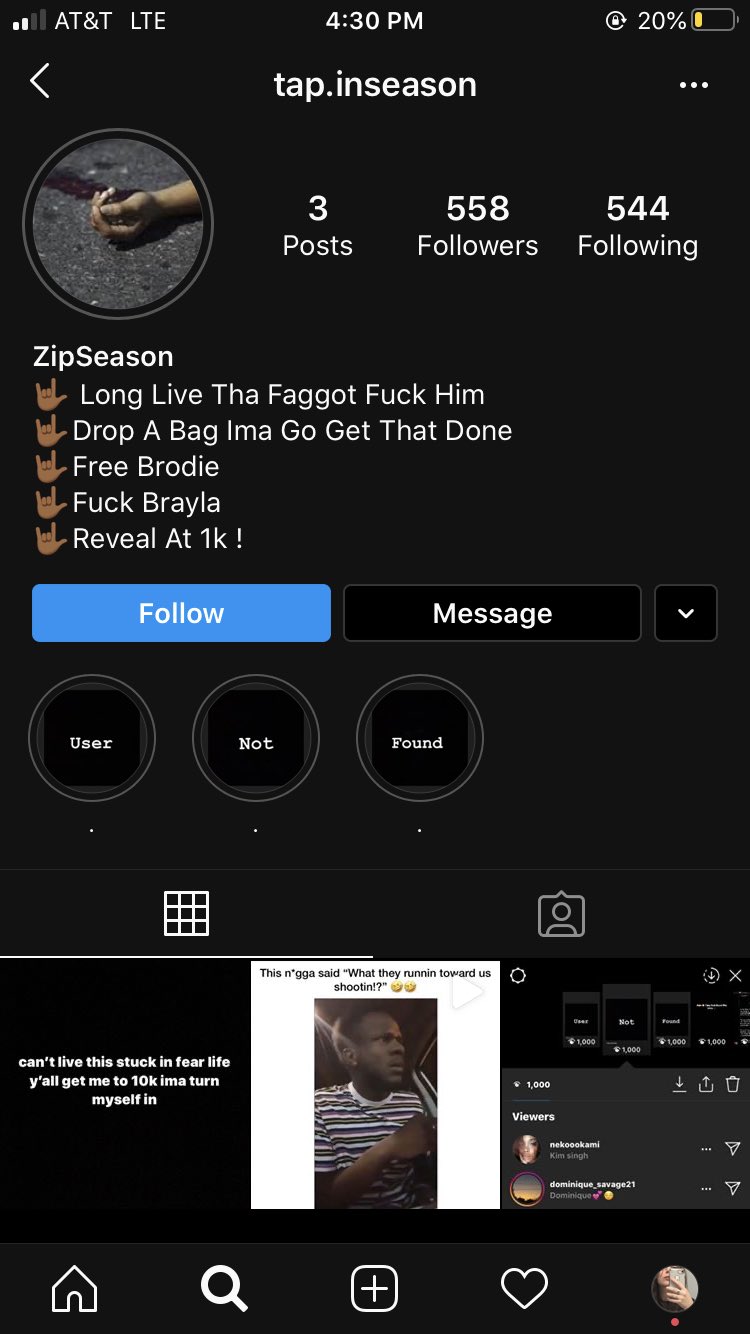This screenshot has height=1334, width=750.
Task: Open the Search tab
Action: tap(224, 1288)
